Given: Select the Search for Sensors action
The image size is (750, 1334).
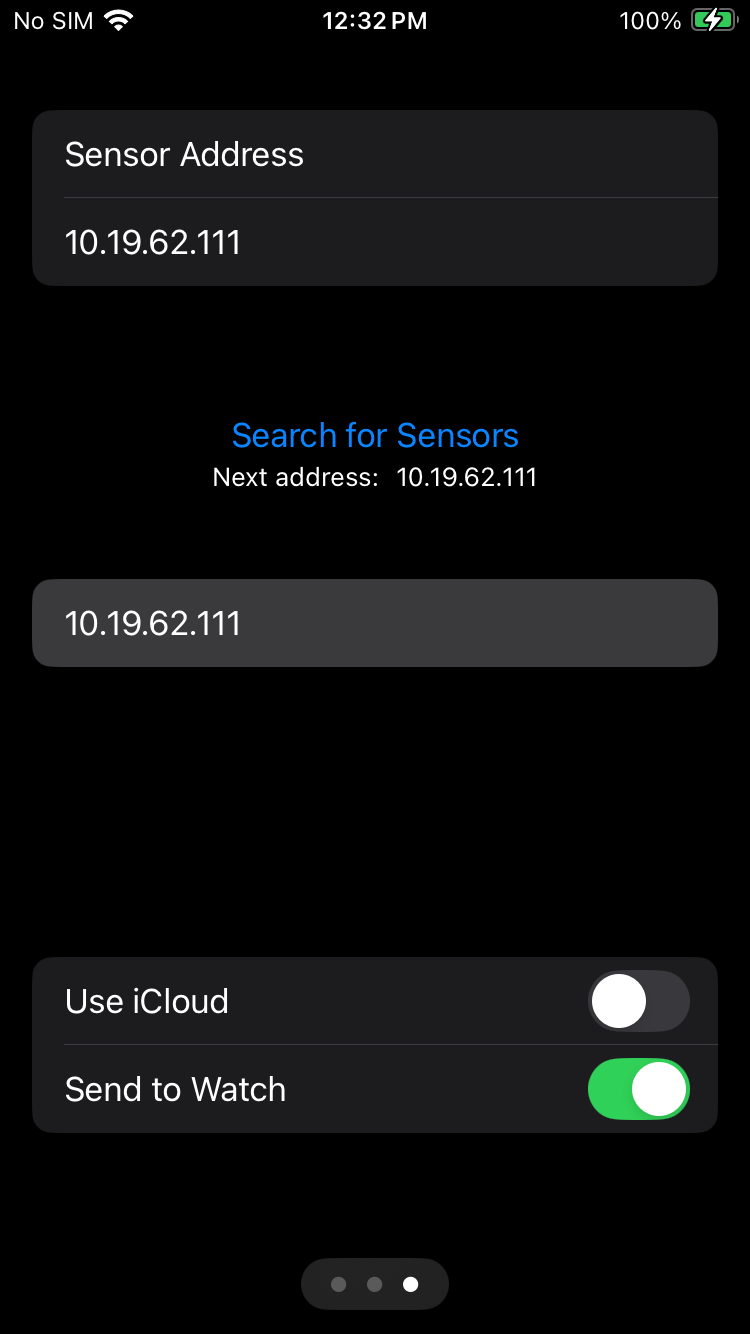Looking at the screenshot, I should click(x=375, y=435).
